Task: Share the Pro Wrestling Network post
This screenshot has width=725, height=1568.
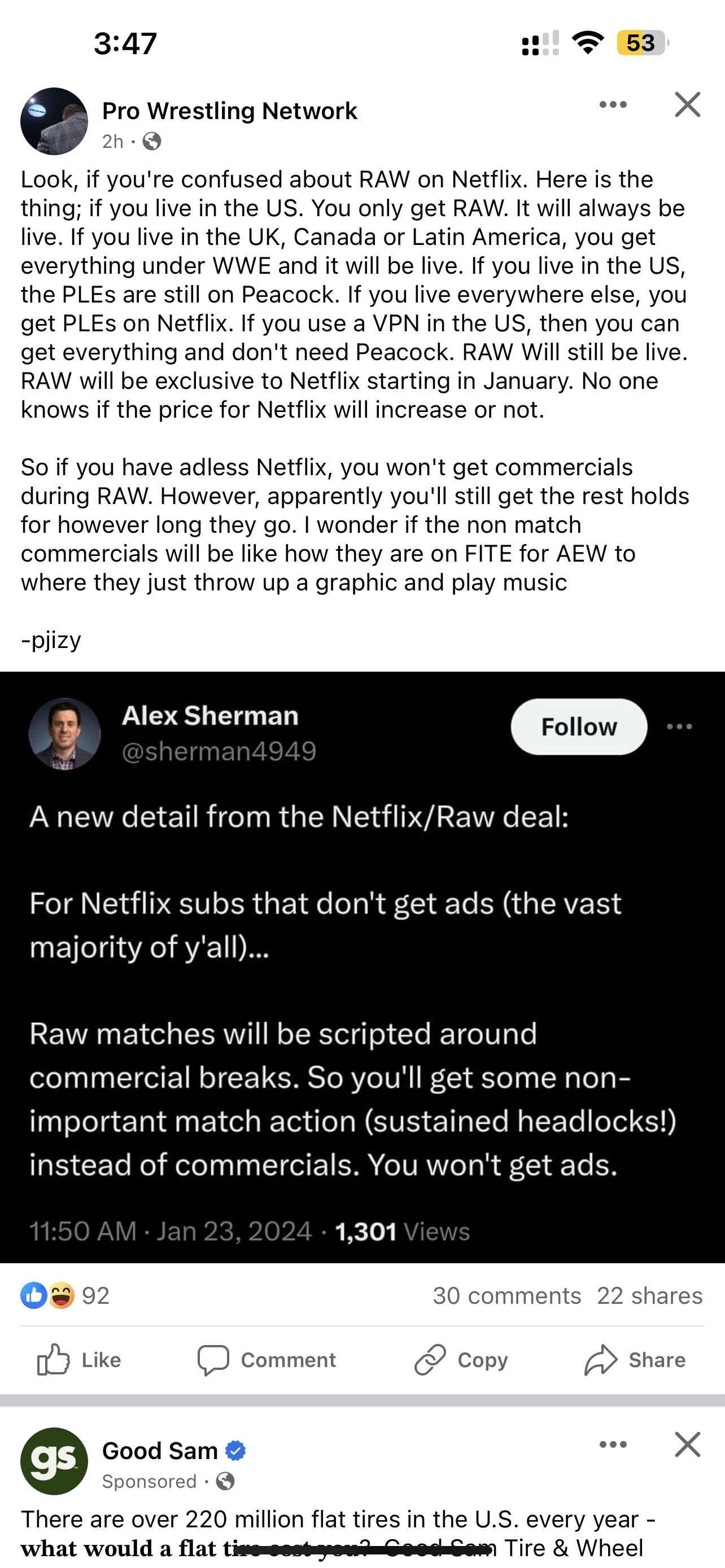Action: coord(634,1360)
